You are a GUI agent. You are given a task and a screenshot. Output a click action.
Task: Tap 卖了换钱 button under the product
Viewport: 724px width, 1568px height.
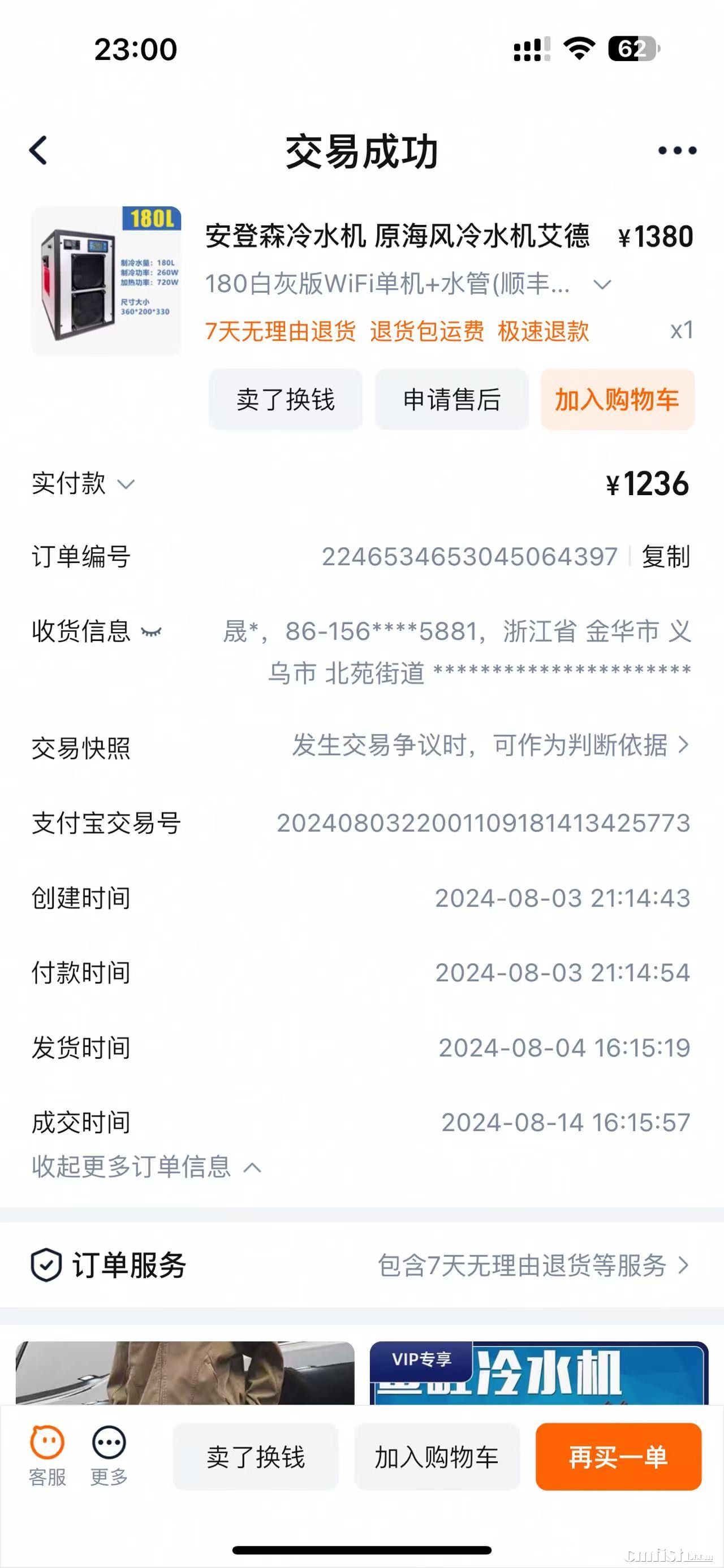click(x=286, y=400)
